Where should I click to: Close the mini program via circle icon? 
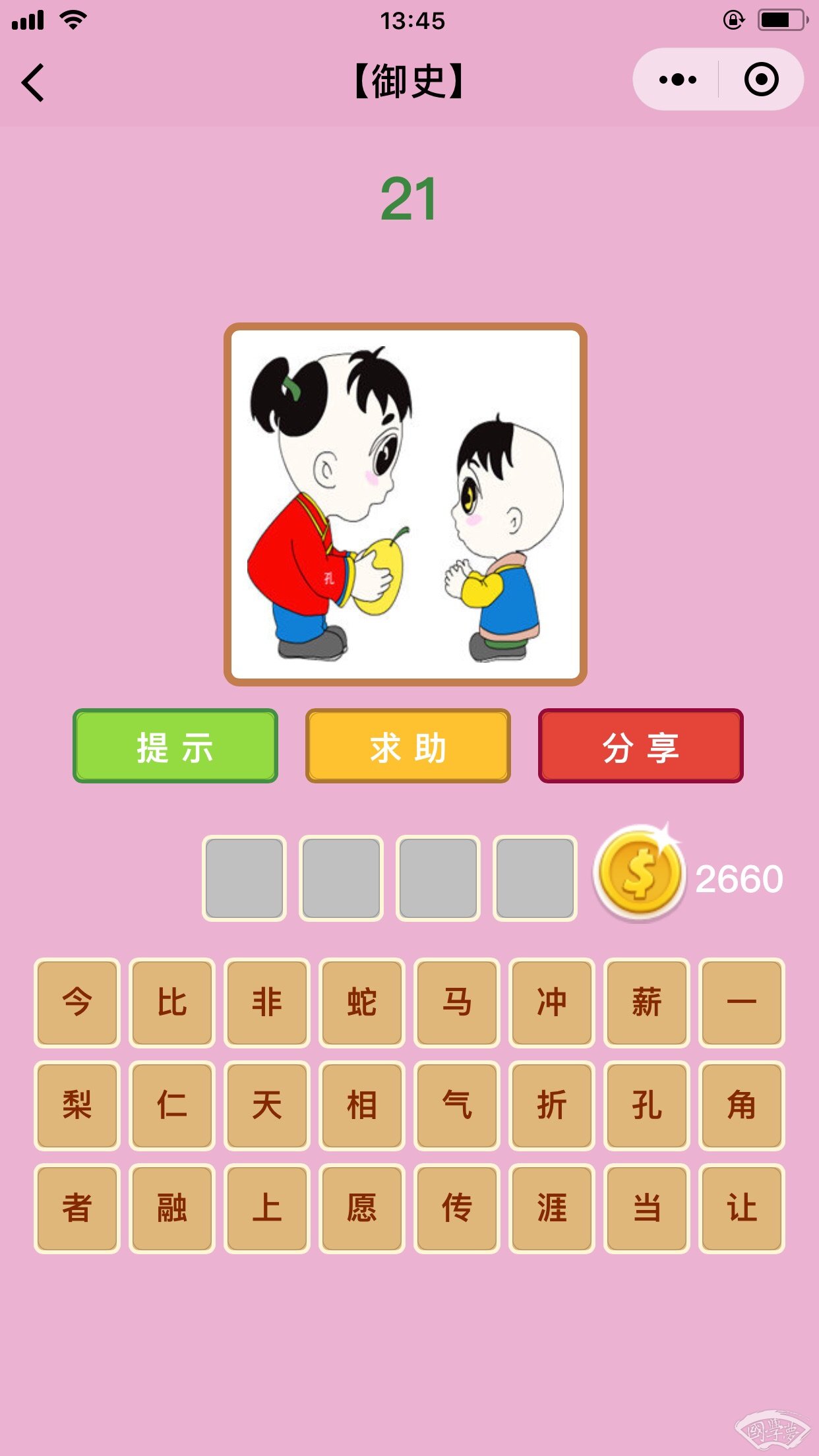[761, 80]
